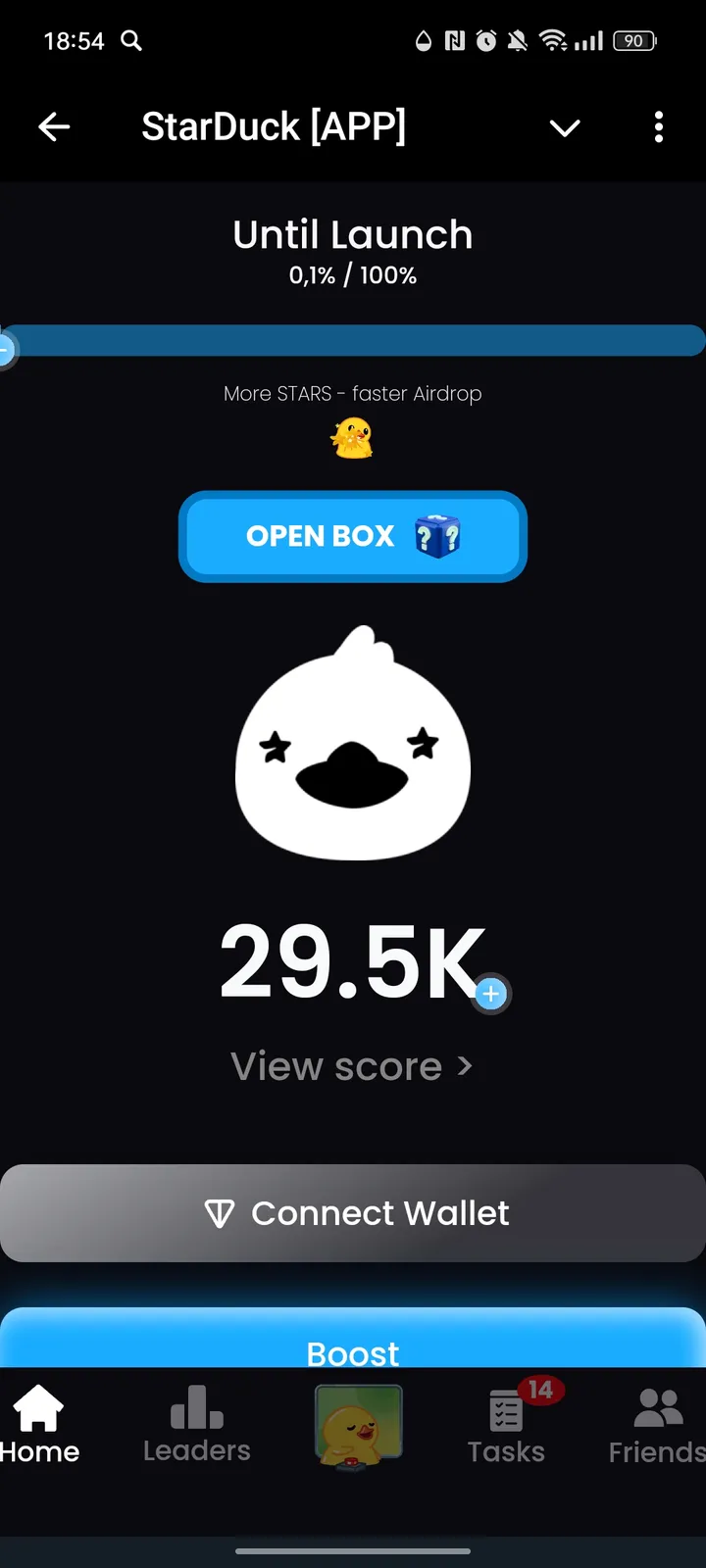Tap the back arrow to leave StarDuck
706x1568 pixels.
54,126
